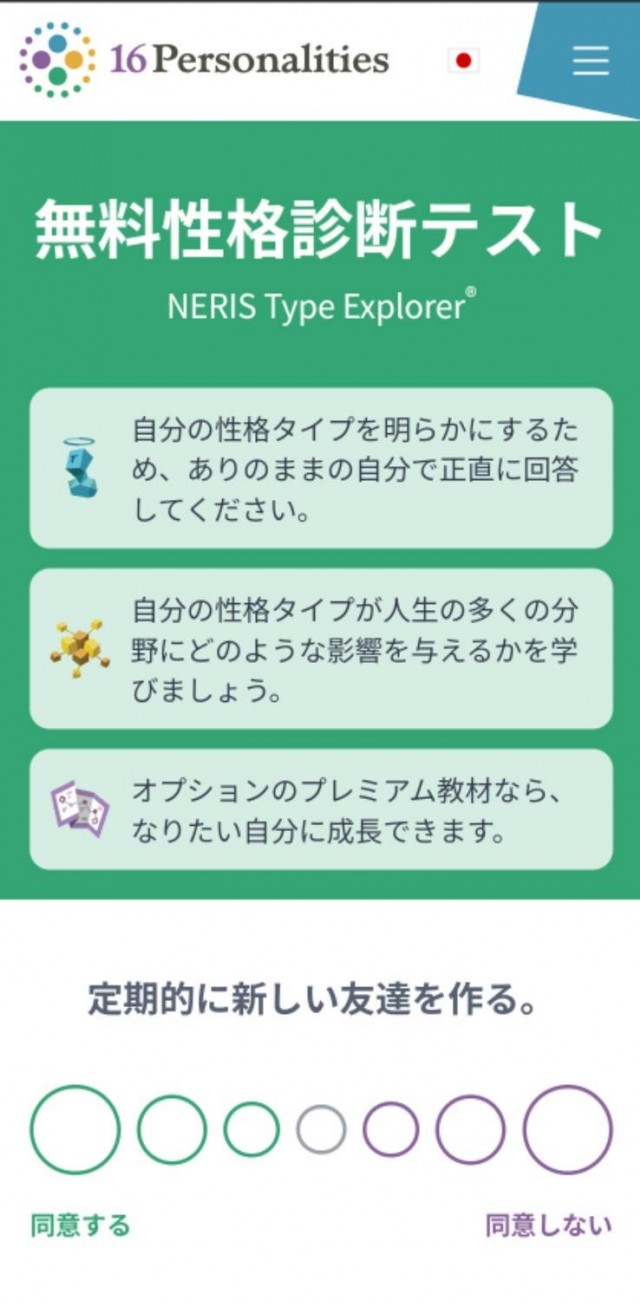Screen dimensions: 640x1306
Task: Select the largest purple disagree circle
Action: [567, 1130]
